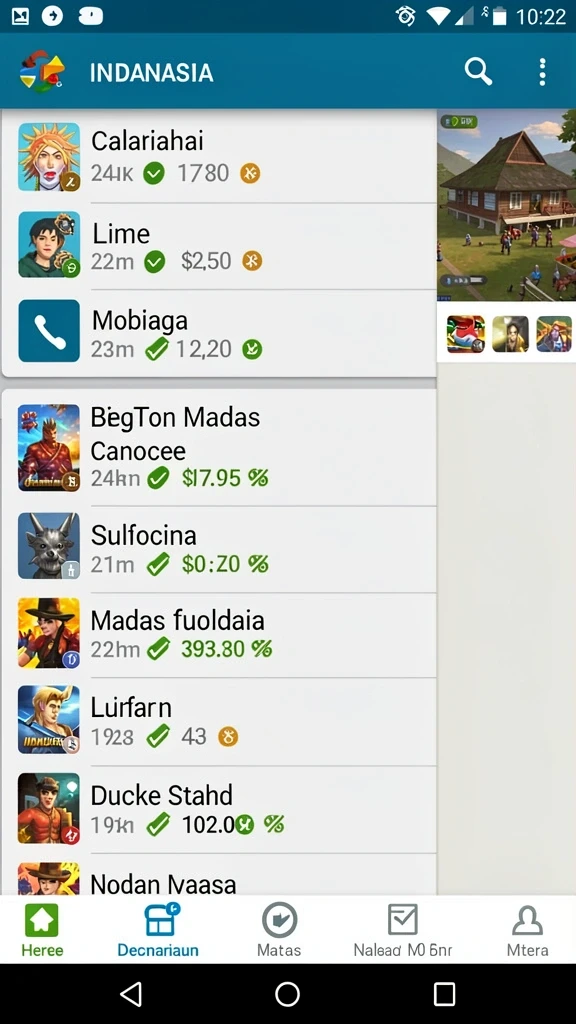Open Madas fuoldaia entry
576x1024 pixels.
(219, 635)
